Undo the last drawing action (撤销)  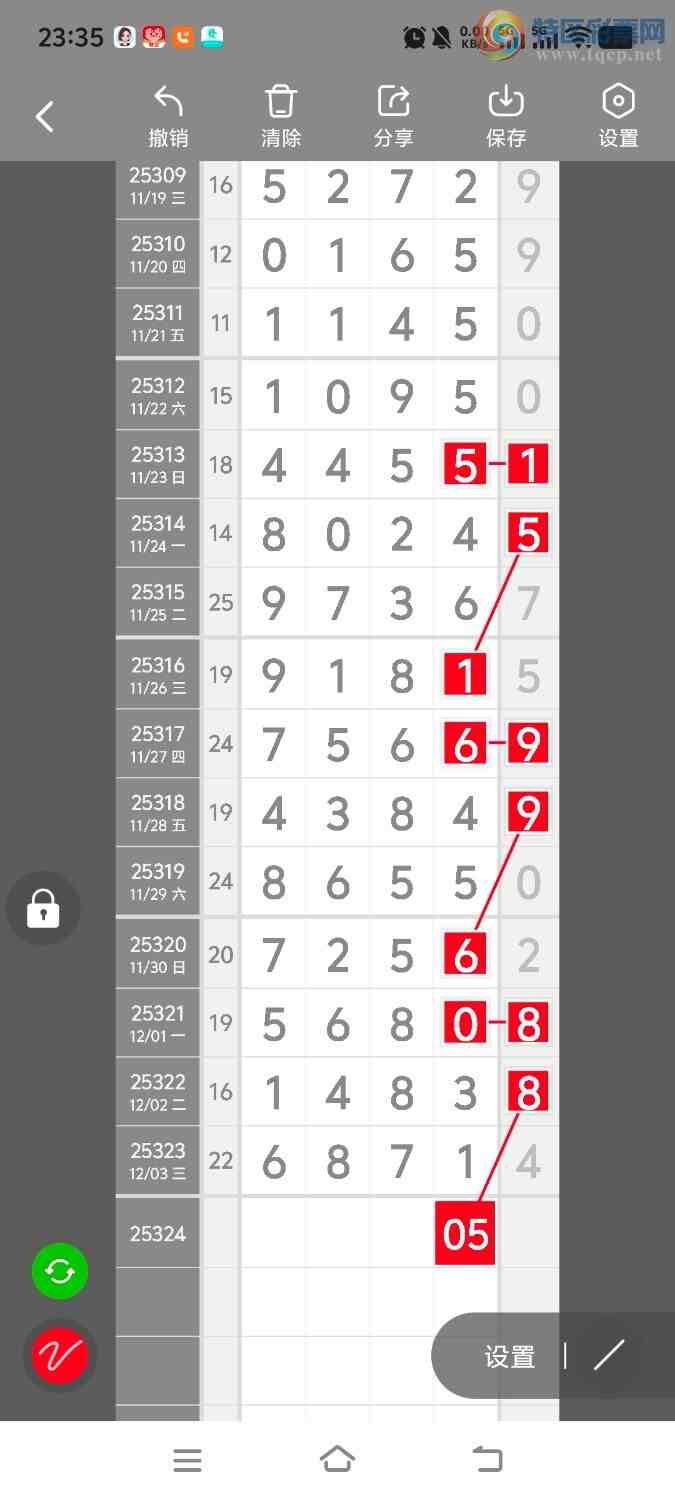(168, 117)
